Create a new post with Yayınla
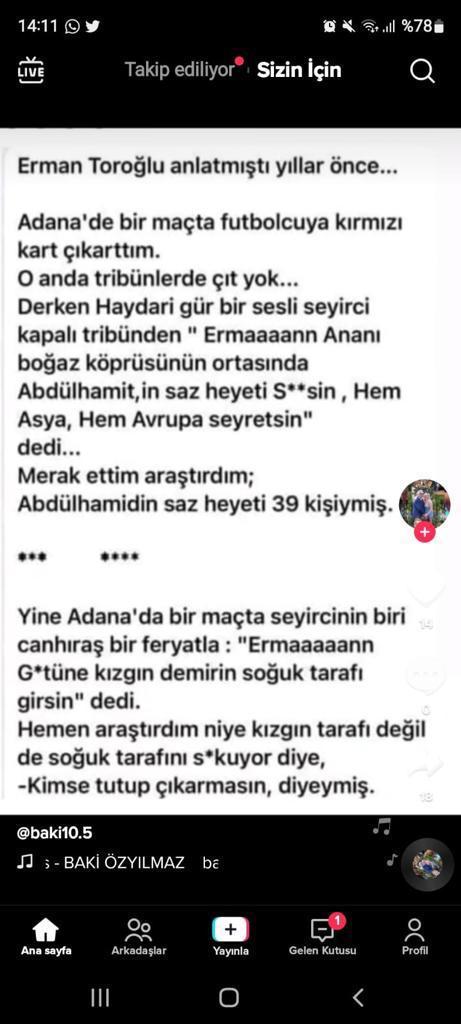461x1024 pixels. click(x=230, y=937)
